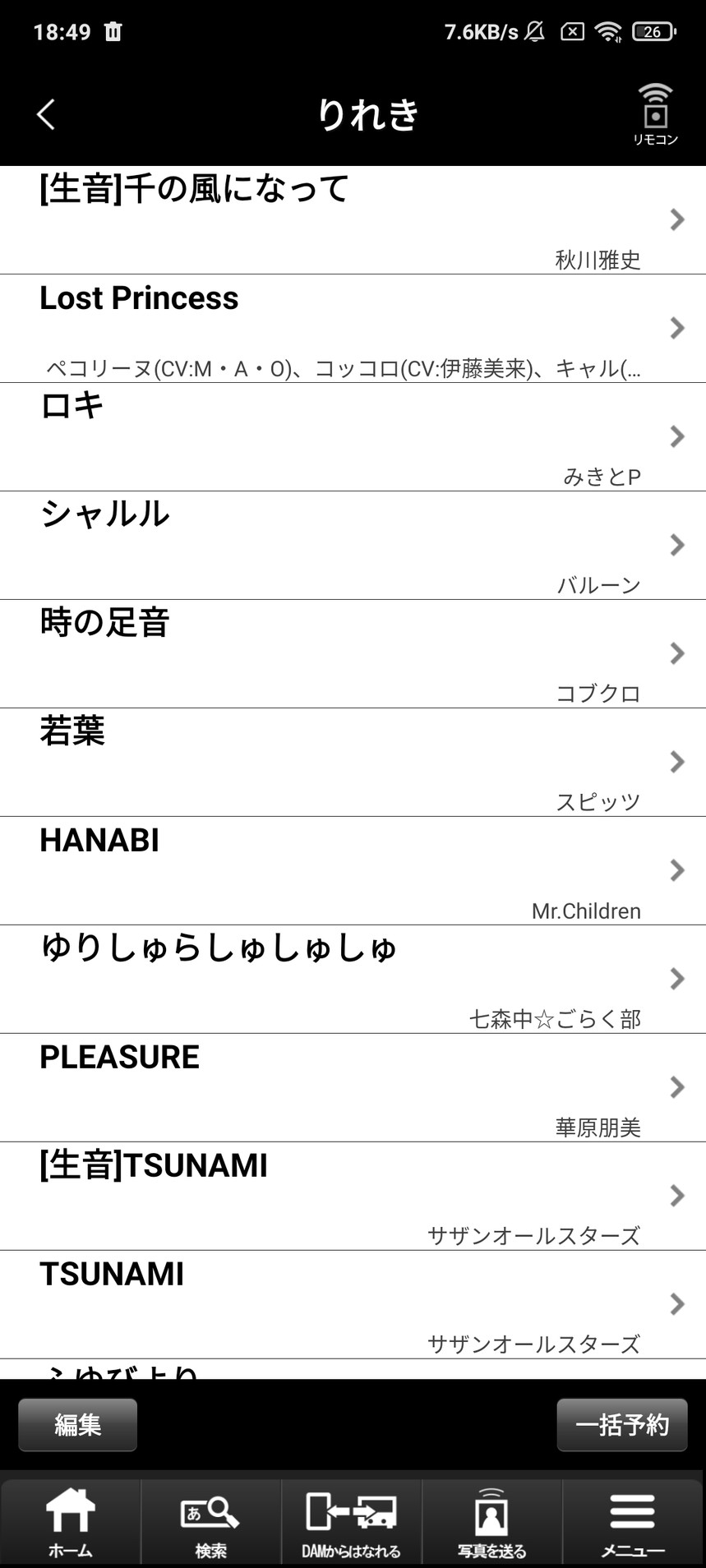Open 時の足音 by コブクロ
Screen dimensions: 706x1568
coord(353,653)
